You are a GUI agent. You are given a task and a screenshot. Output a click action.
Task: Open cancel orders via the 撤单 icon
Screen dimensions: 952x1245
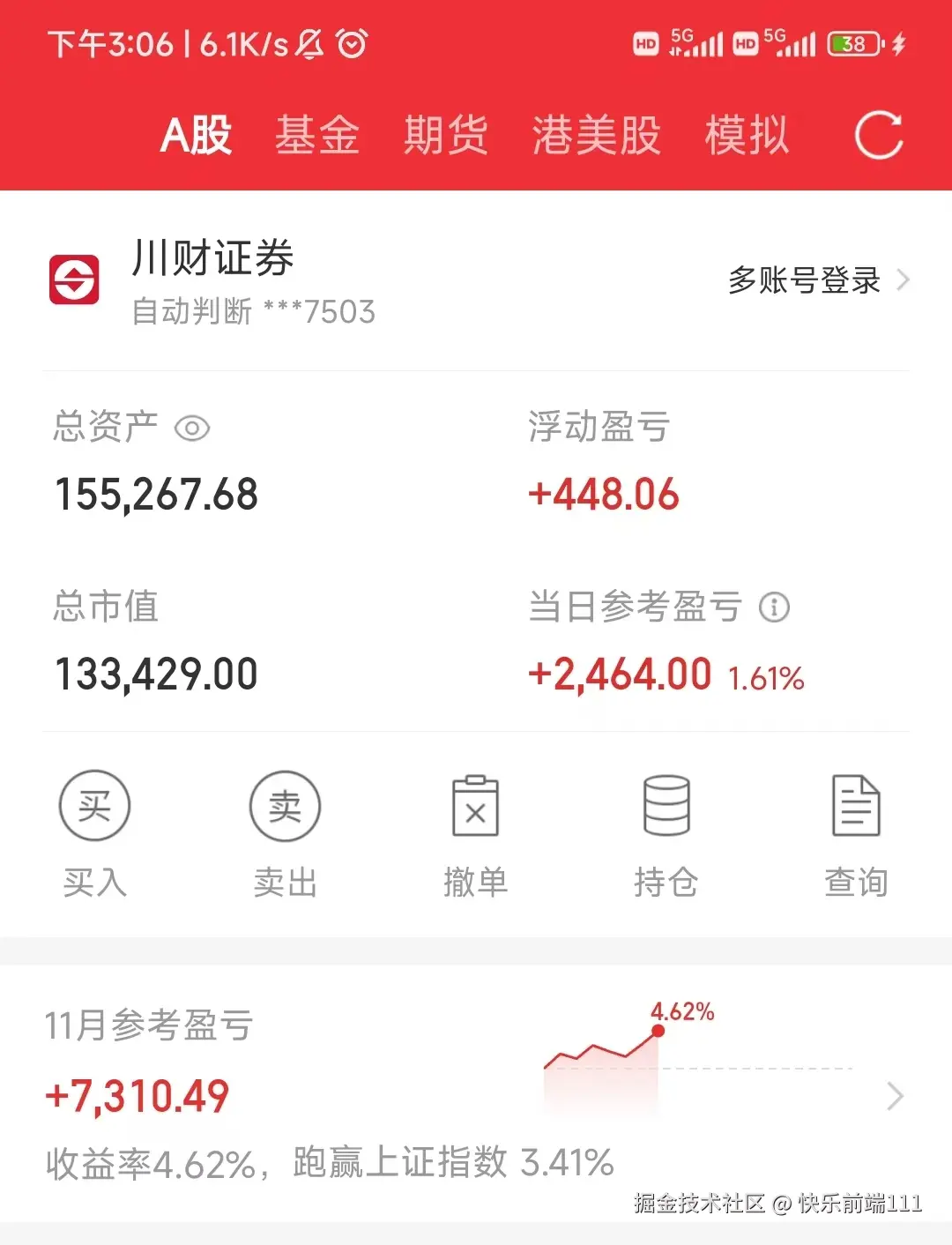(x=475, y=805)
